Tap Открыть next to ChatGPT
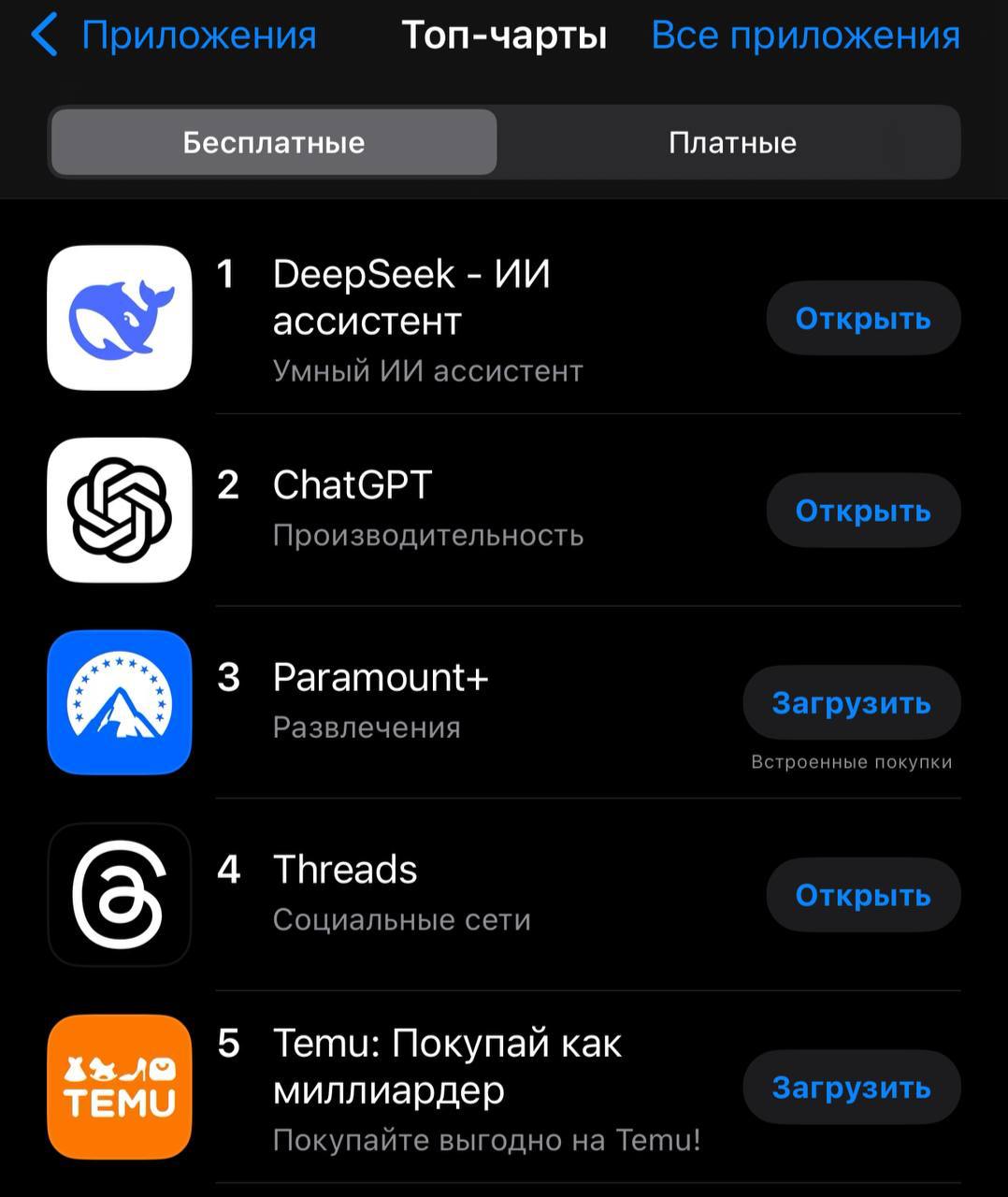The image size is (1008, 1197). (x=862, y=511)
